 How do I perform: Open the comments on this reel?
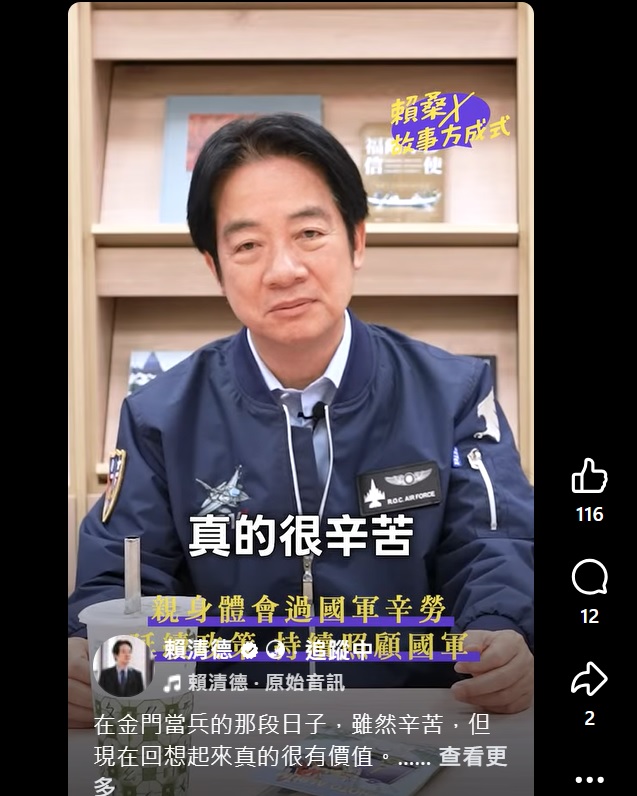tap(589, 578)
